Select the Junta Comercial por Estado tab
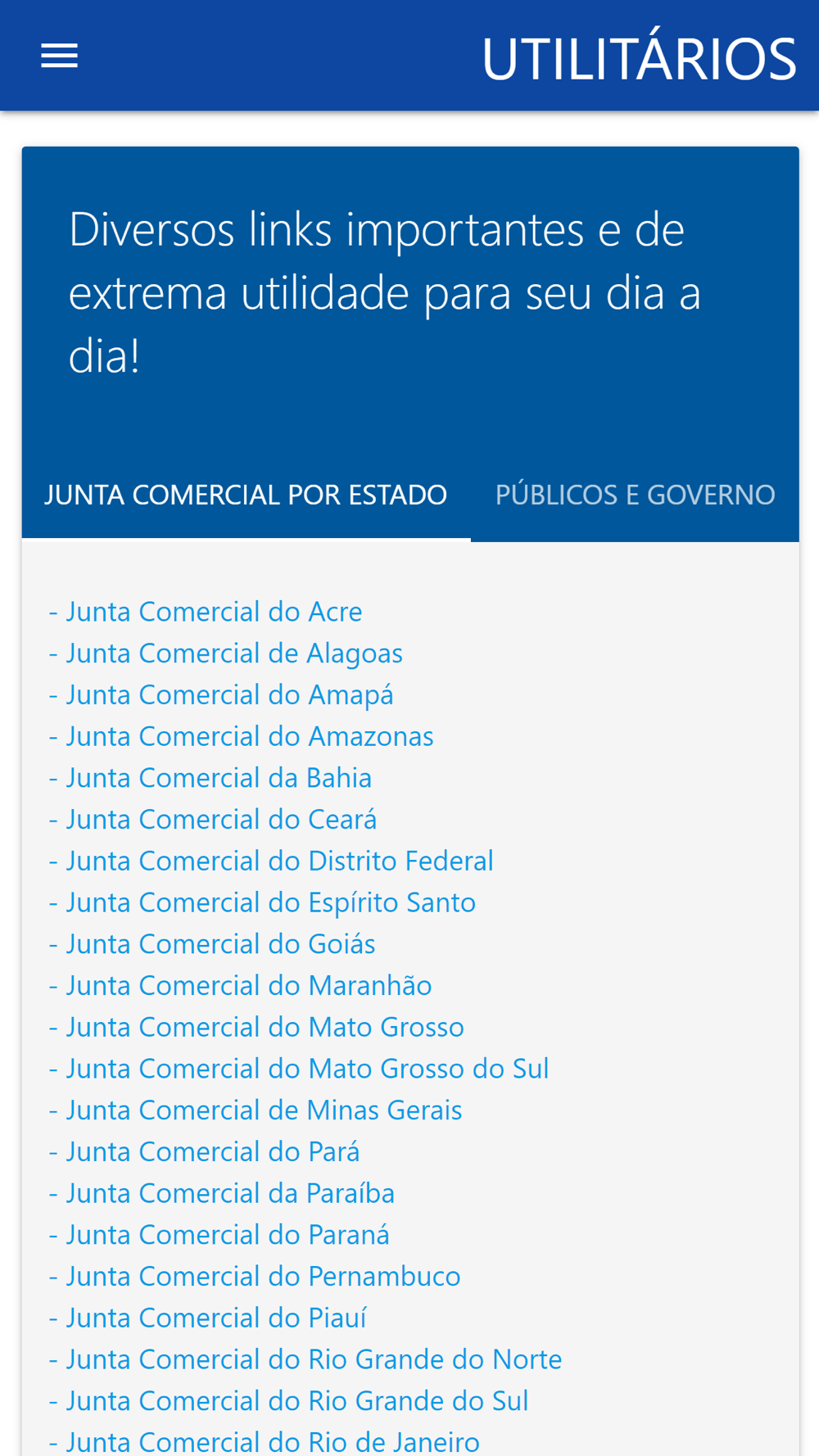The width and height of the screenshot is (819, 1456). [246, 495]
